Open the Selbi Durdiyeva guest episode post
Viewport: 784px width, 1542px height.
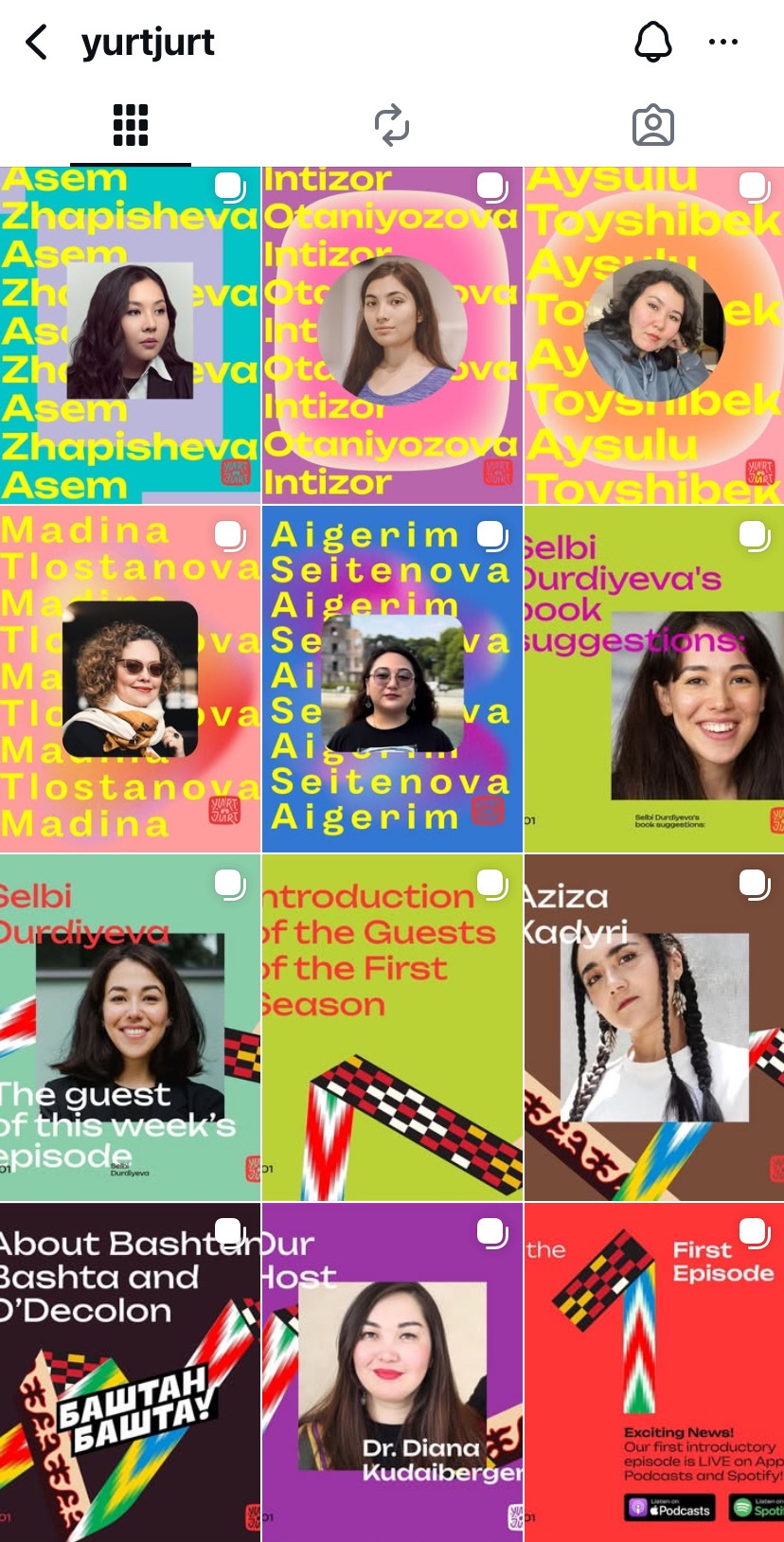click(x=130, y=1027)
